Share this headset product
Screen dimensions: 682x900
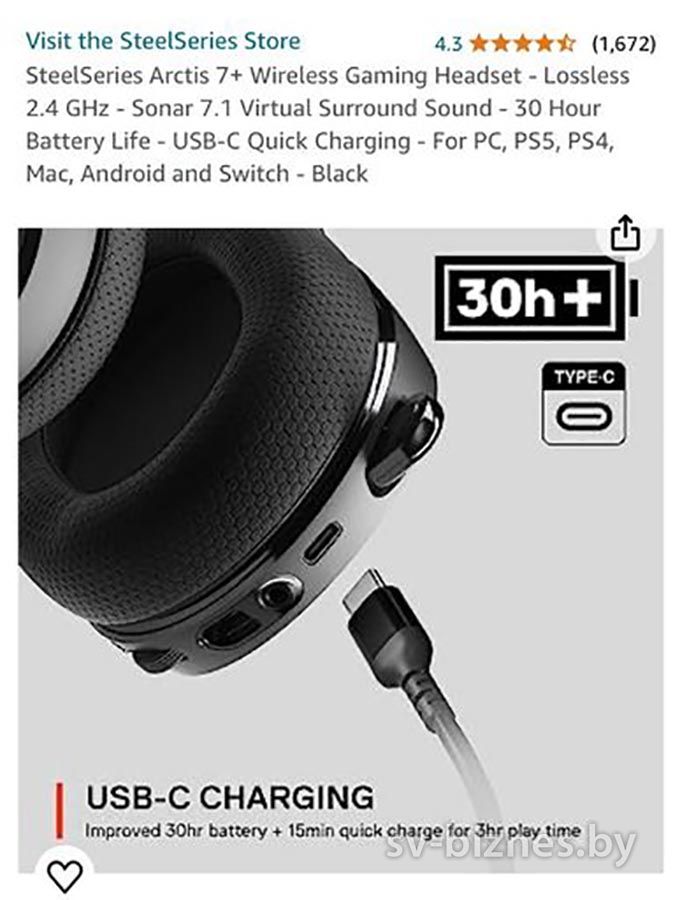(624, 234)
